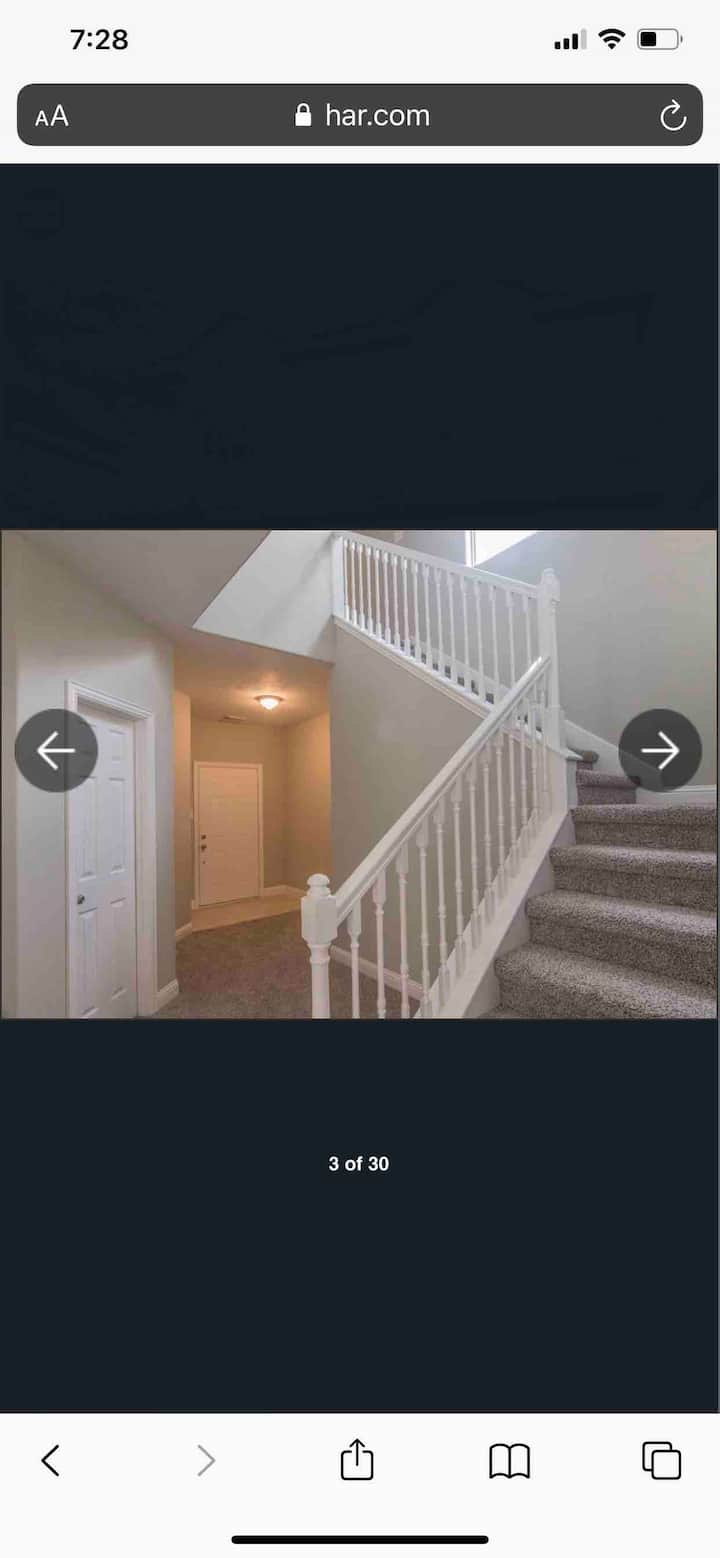Open Safari bookmarks
Image resolution: width=720 pixels, height=1558 pixels.
509,1461
